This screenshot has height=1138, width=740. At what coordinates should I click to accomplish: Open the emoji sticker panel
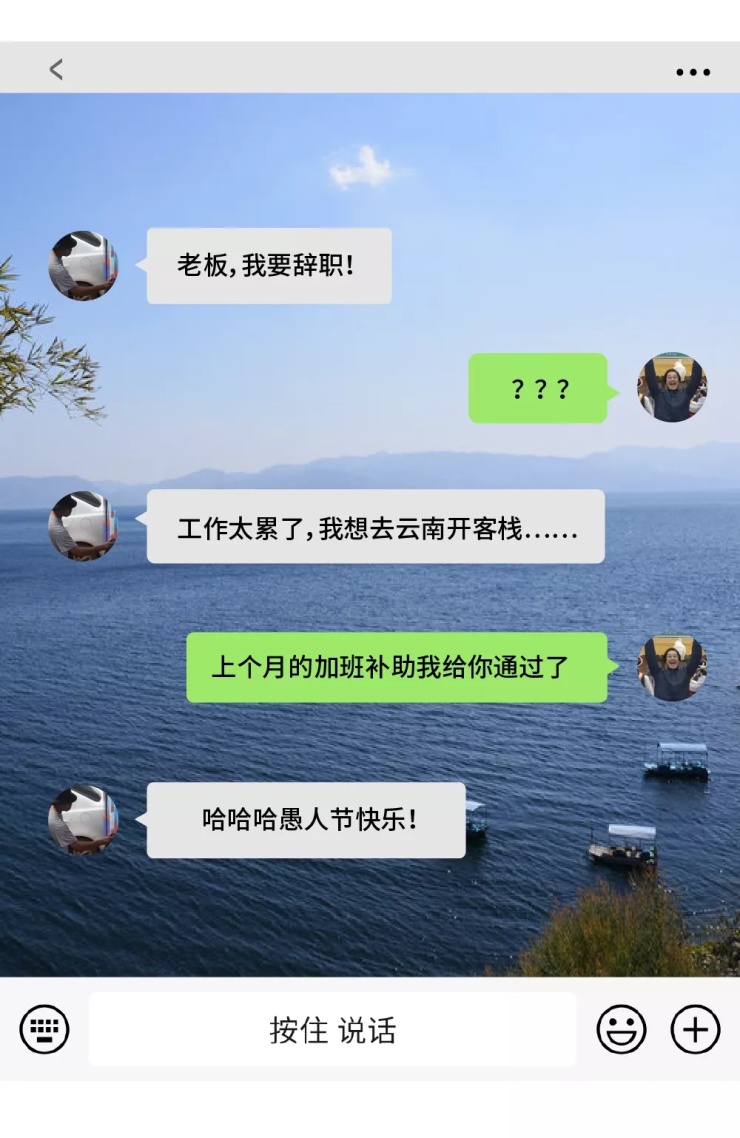(621, 1029)
